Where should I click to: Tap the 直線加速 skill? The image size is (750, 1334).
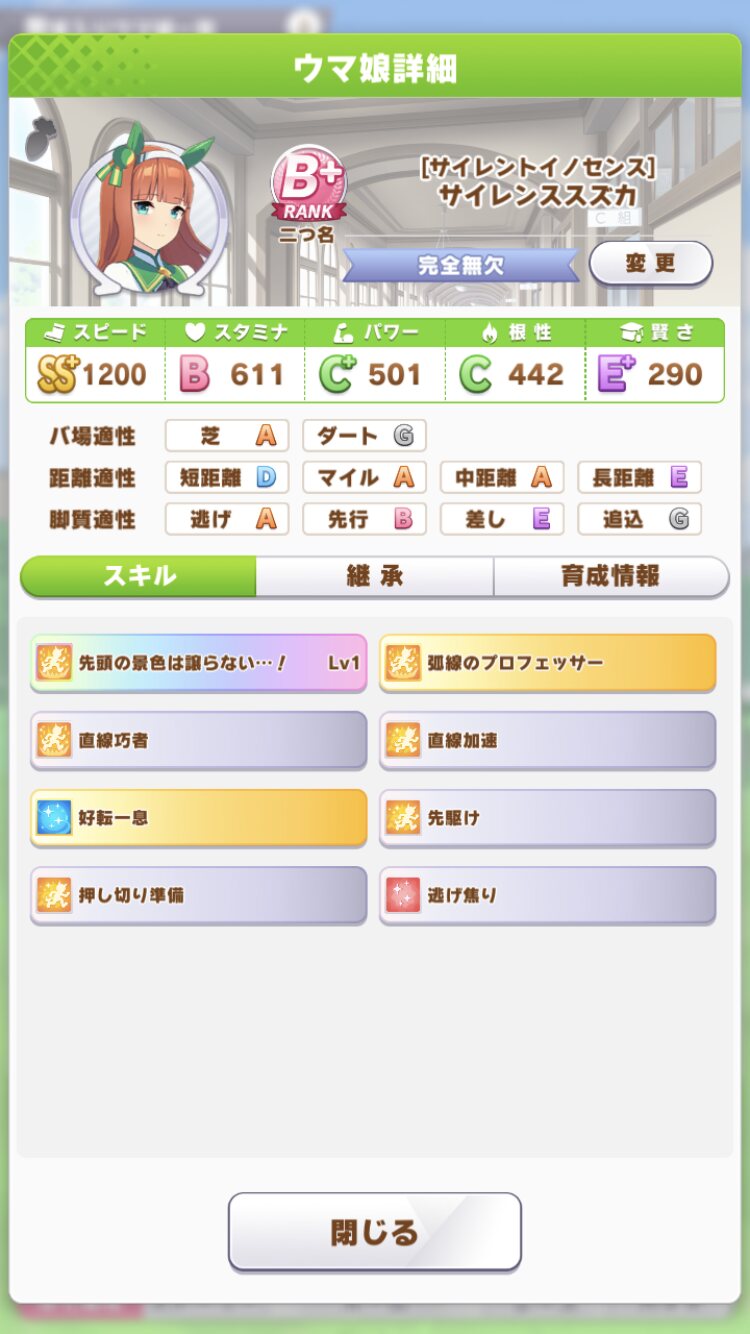[x=547, y=740]
